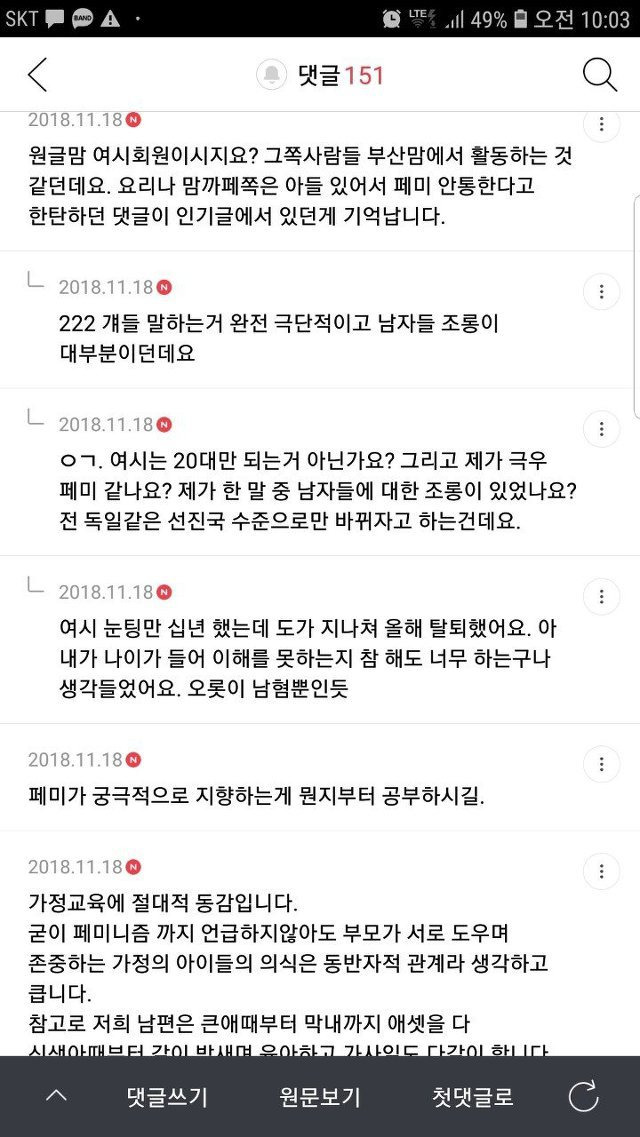
Task: Refresh the comments list
Action: (583, 1096)
